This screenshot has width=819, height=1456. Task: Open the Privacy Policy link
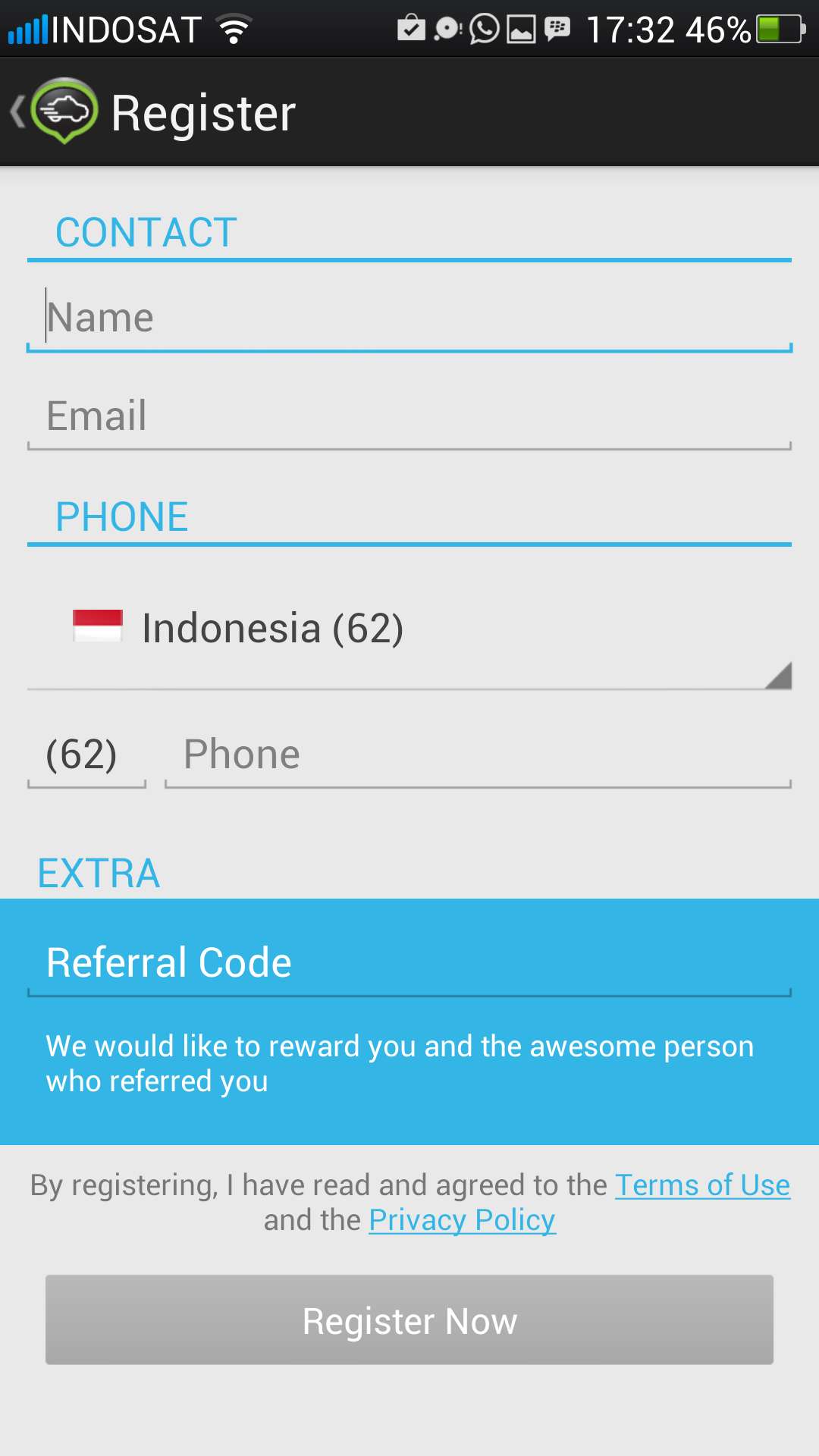point(463,1220)
